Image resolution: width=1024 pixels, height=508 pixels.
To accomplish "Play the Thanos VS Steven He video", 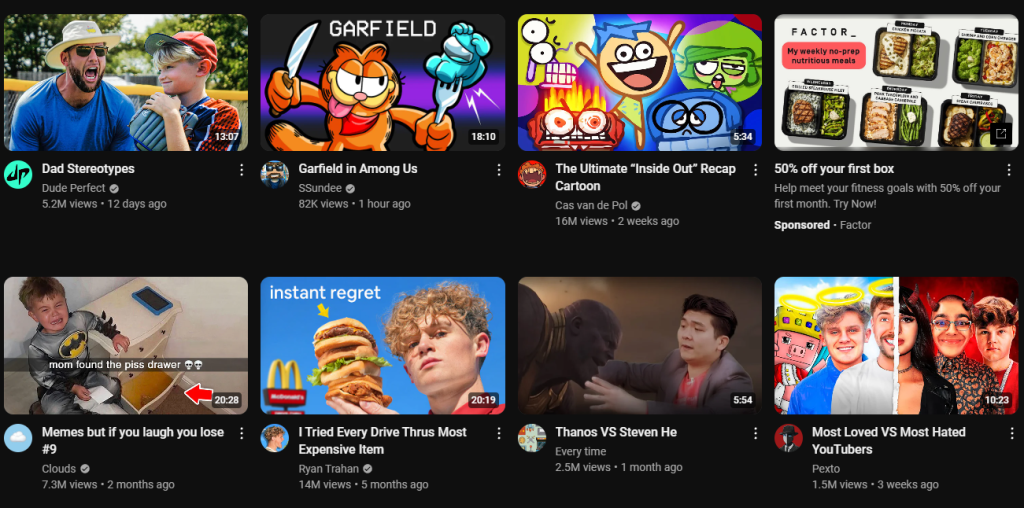I will click(640, 346).
